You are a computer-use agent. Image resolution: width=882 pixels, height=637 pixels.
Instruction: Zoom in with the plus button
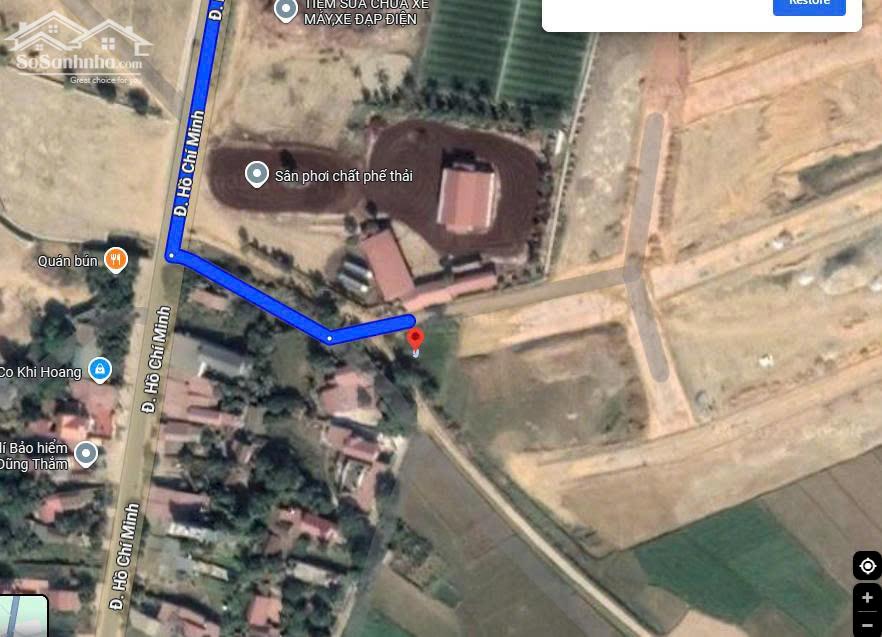click(x=867, y=598)
